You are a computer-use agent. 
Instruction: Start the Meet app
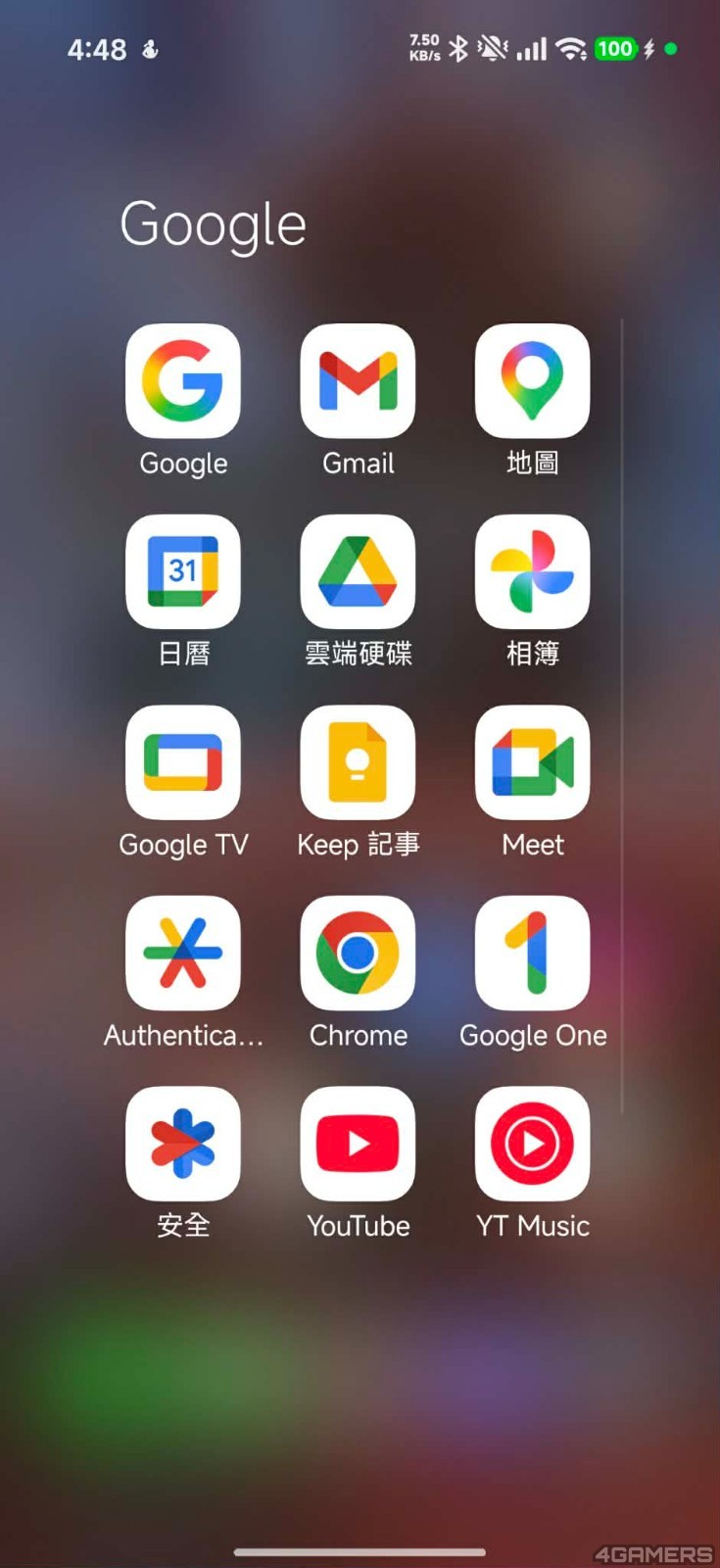pos(532,762)
